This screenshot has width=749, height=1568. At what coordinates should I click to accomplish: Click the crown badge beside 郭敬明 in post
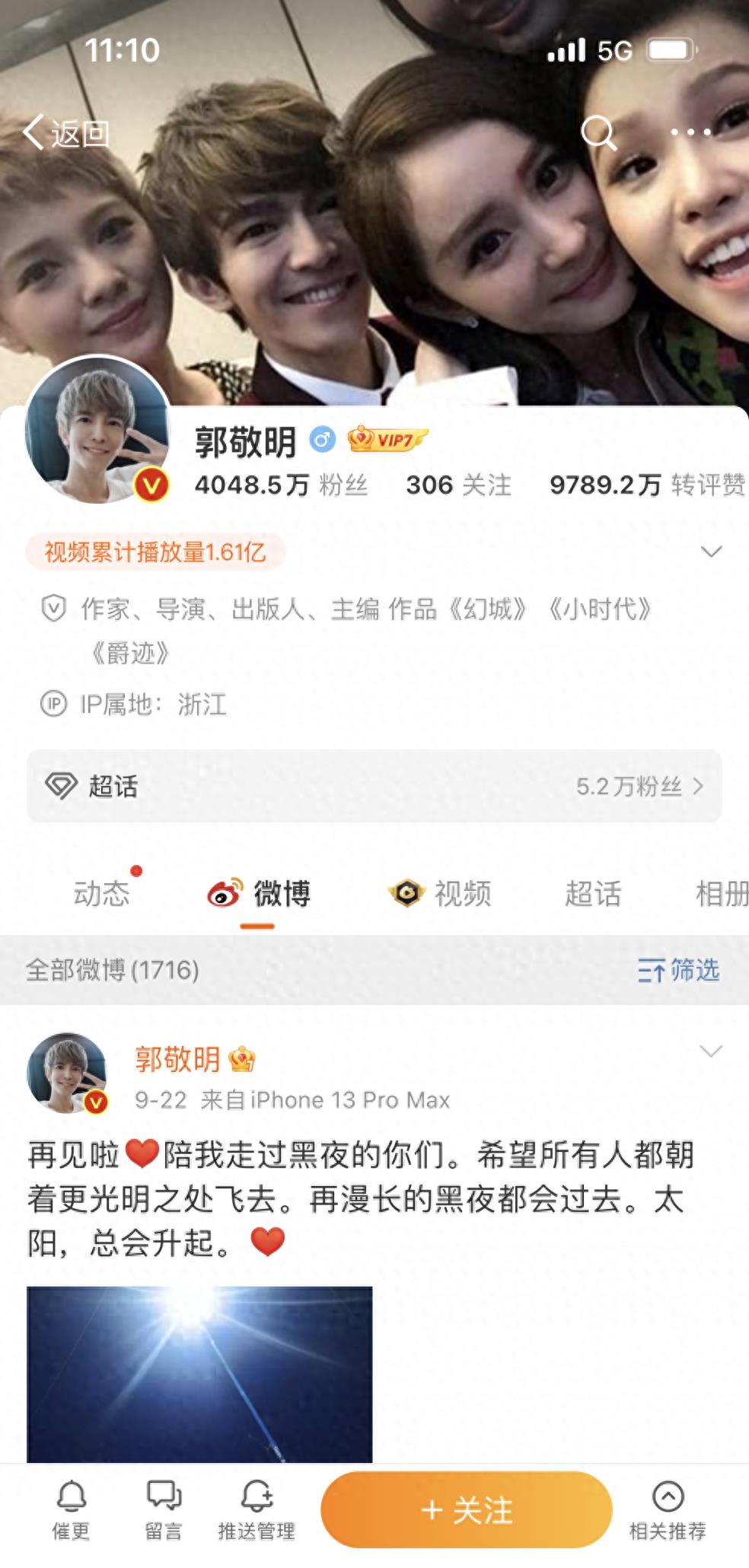tap(241, 1057)
